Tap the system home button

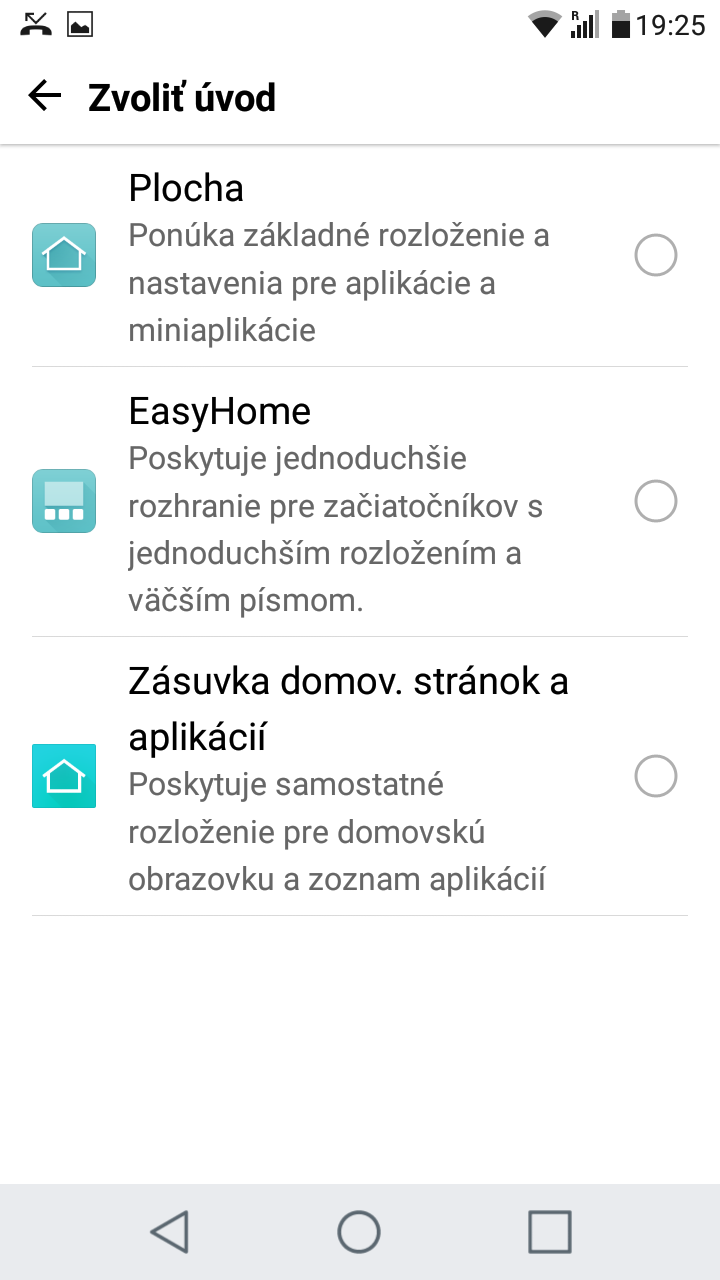click(359, 1231)
